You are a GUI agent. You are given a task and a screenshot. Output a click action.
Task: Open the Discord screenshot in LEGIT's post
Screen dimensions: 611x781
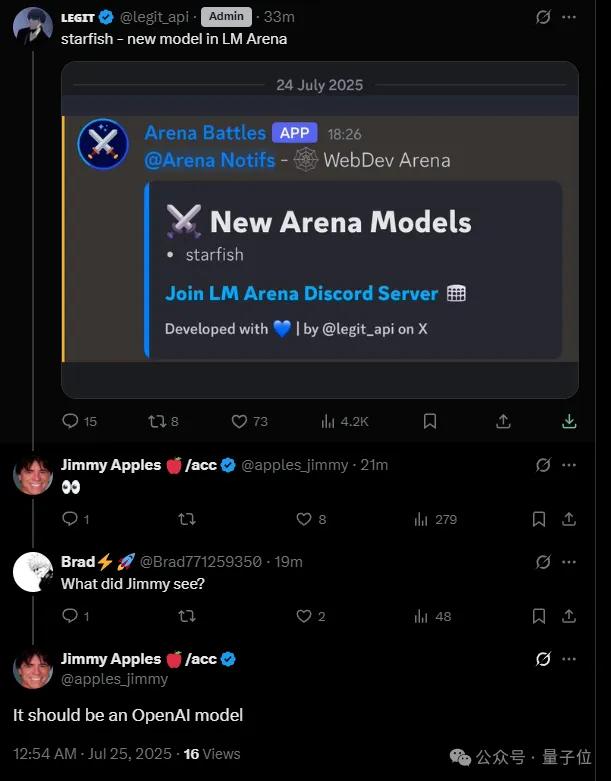320,229
